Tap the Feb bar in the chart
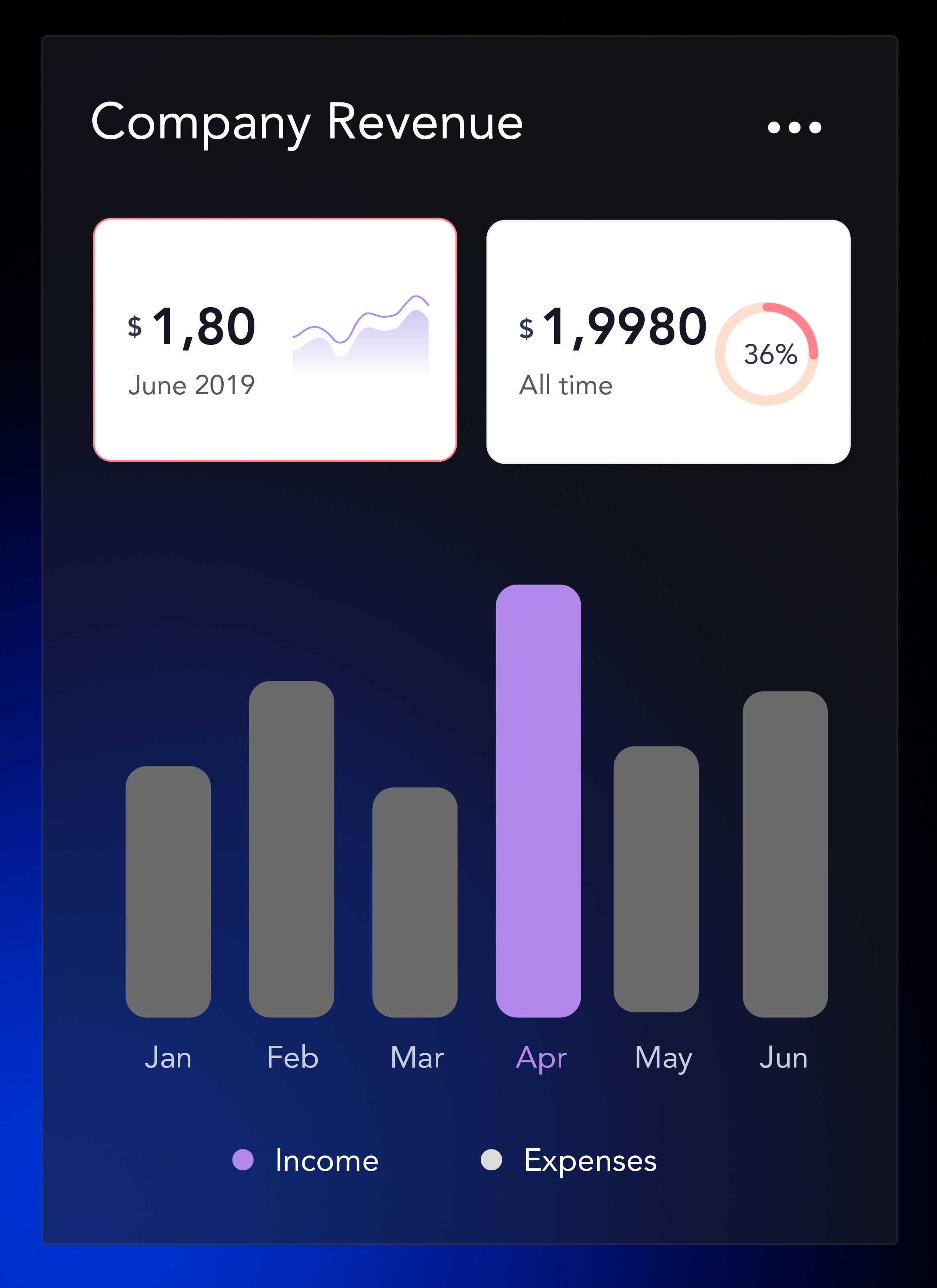This screenshot has height=1288, width=937. (x=292, y=848)
